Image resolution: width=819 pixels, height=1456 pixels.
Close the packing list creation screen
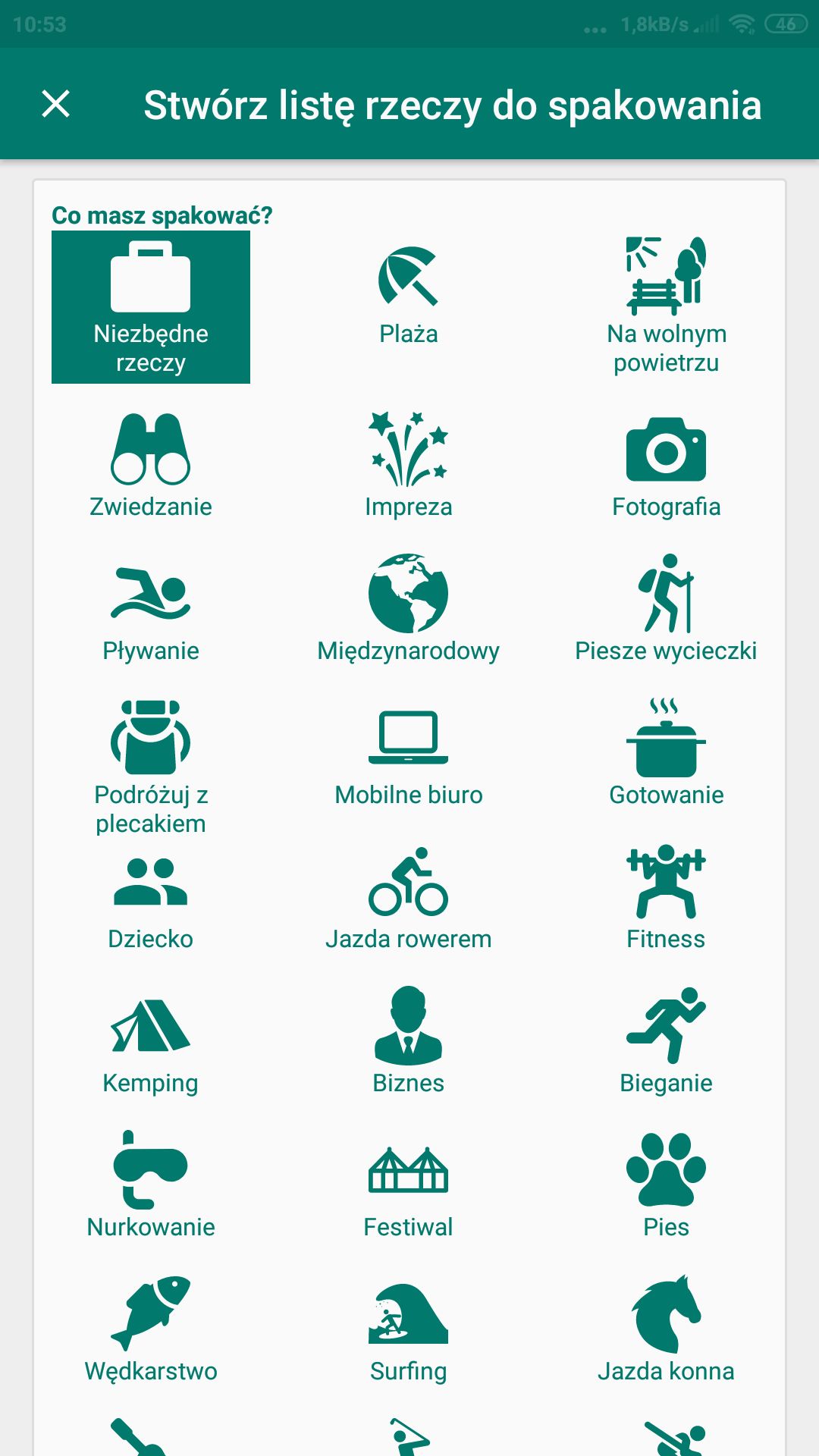coord(55,104)
